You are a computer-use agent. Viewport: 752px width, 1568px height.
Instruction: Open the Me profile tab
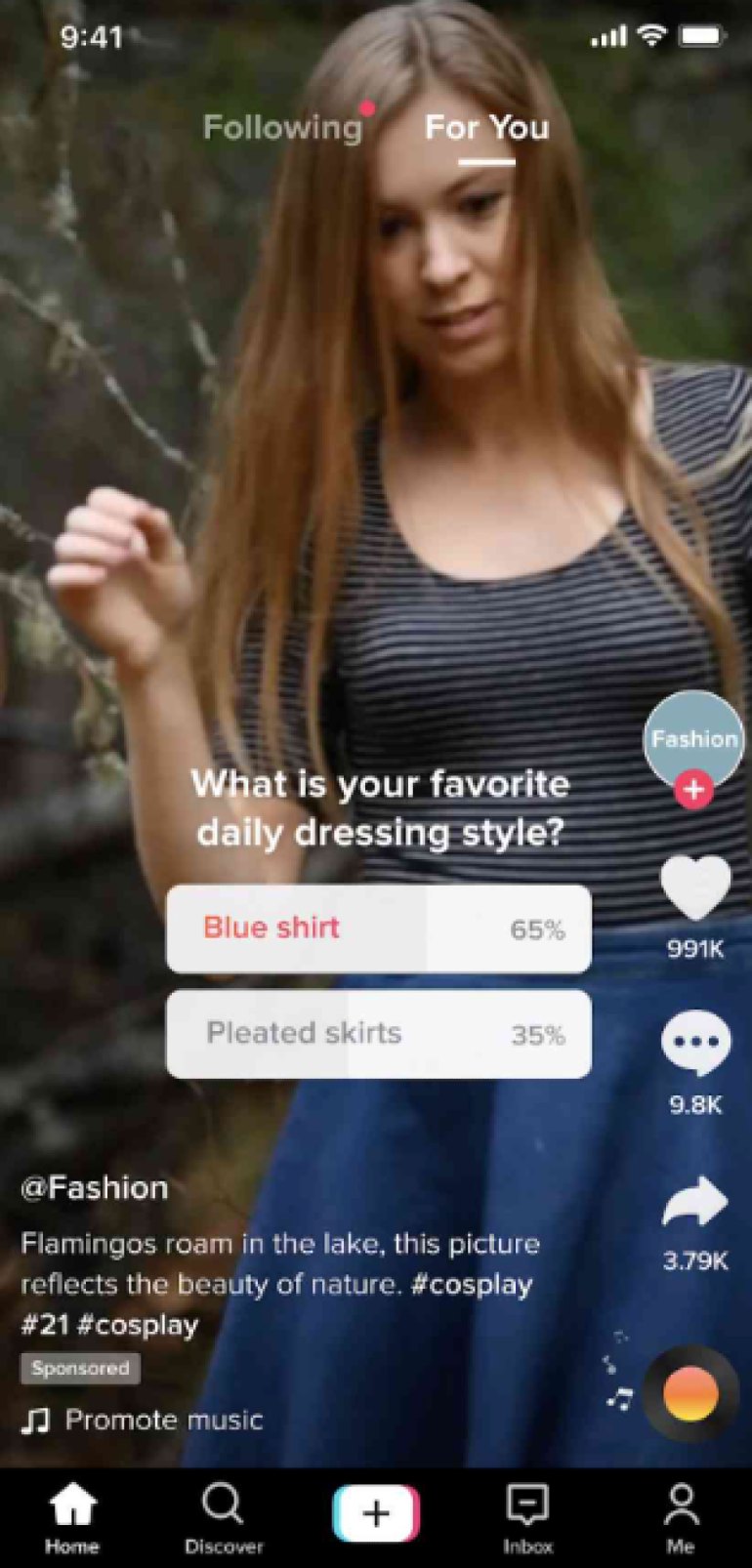click(681, 1517)
